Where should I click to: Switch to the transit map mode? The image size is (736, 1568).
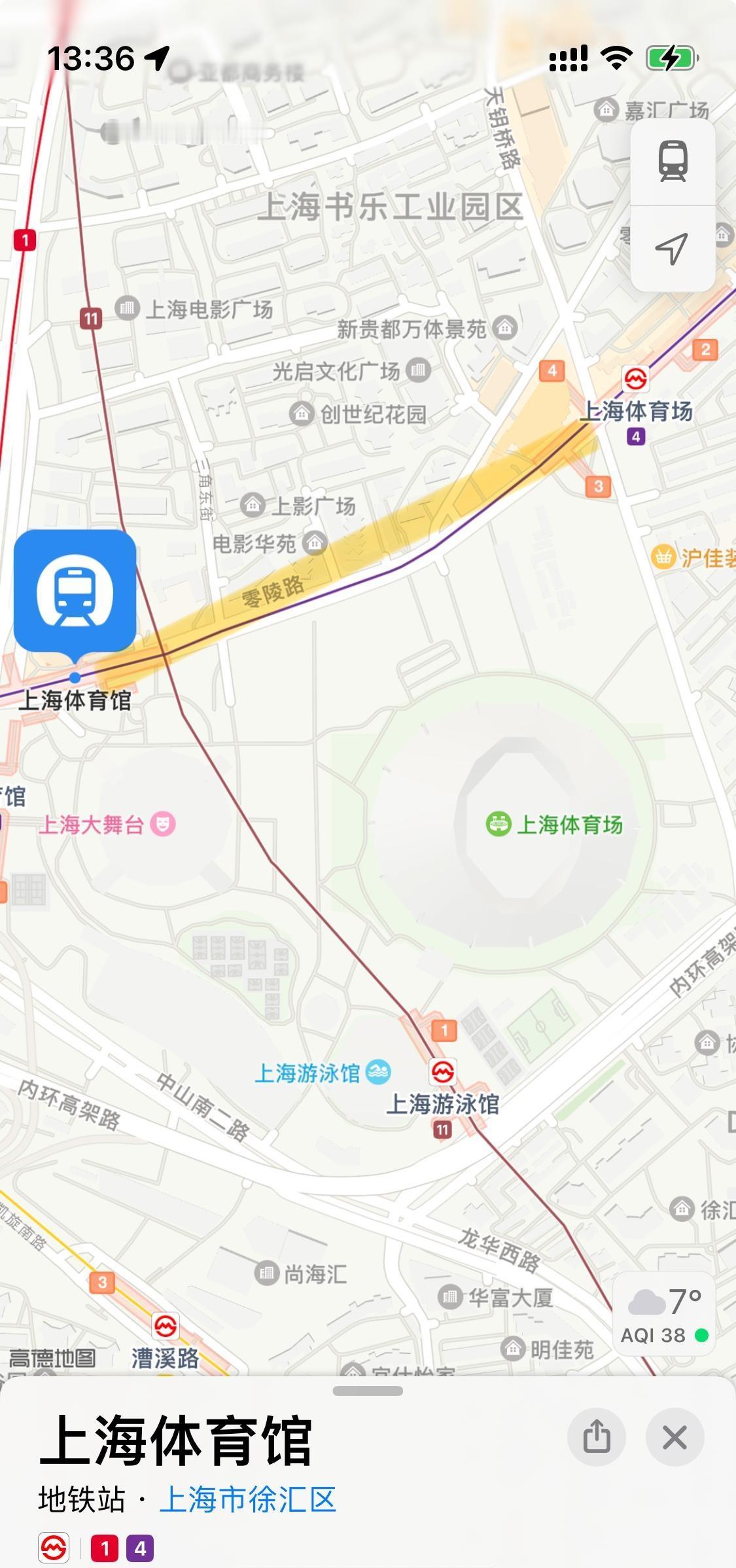(x=673, y=161)
